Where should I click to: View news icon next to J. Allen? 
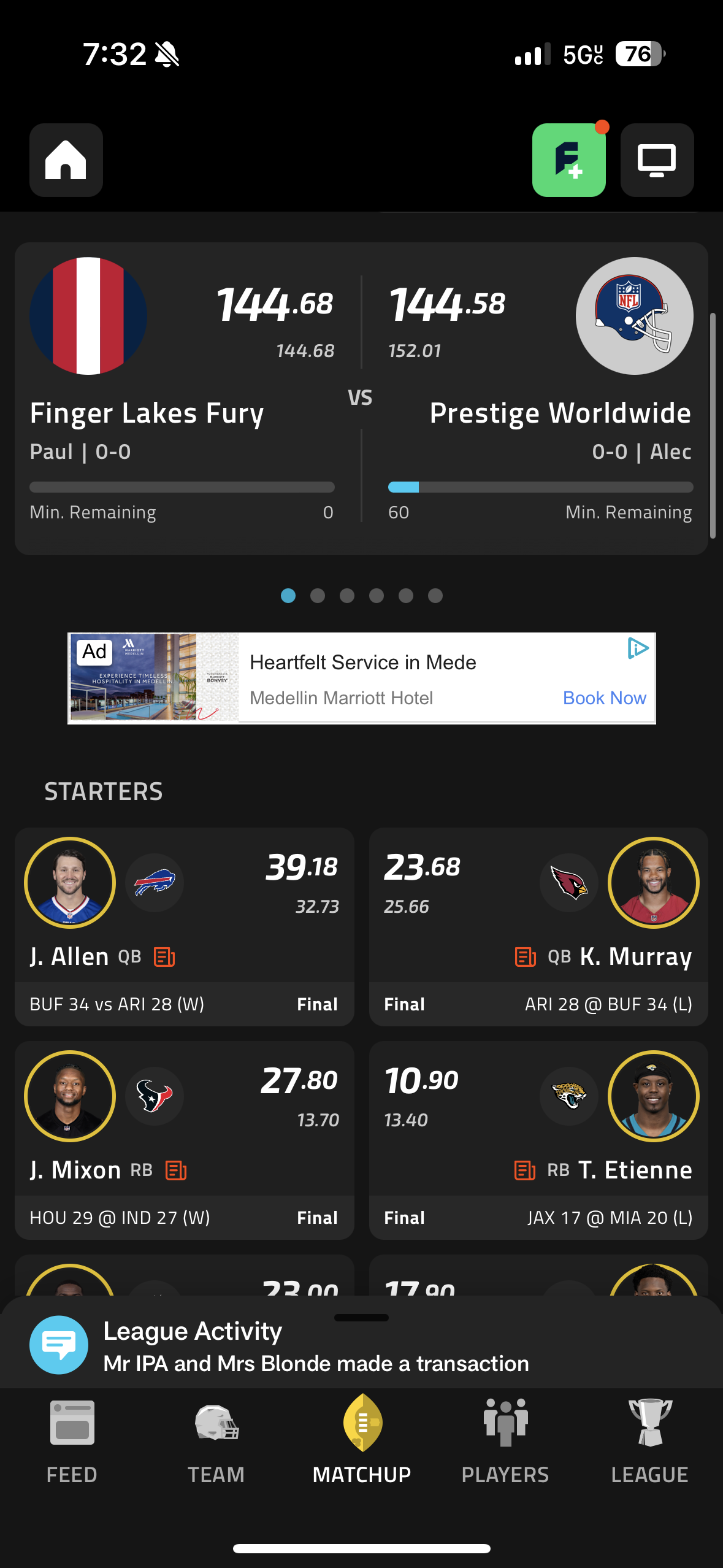(164, 957)
